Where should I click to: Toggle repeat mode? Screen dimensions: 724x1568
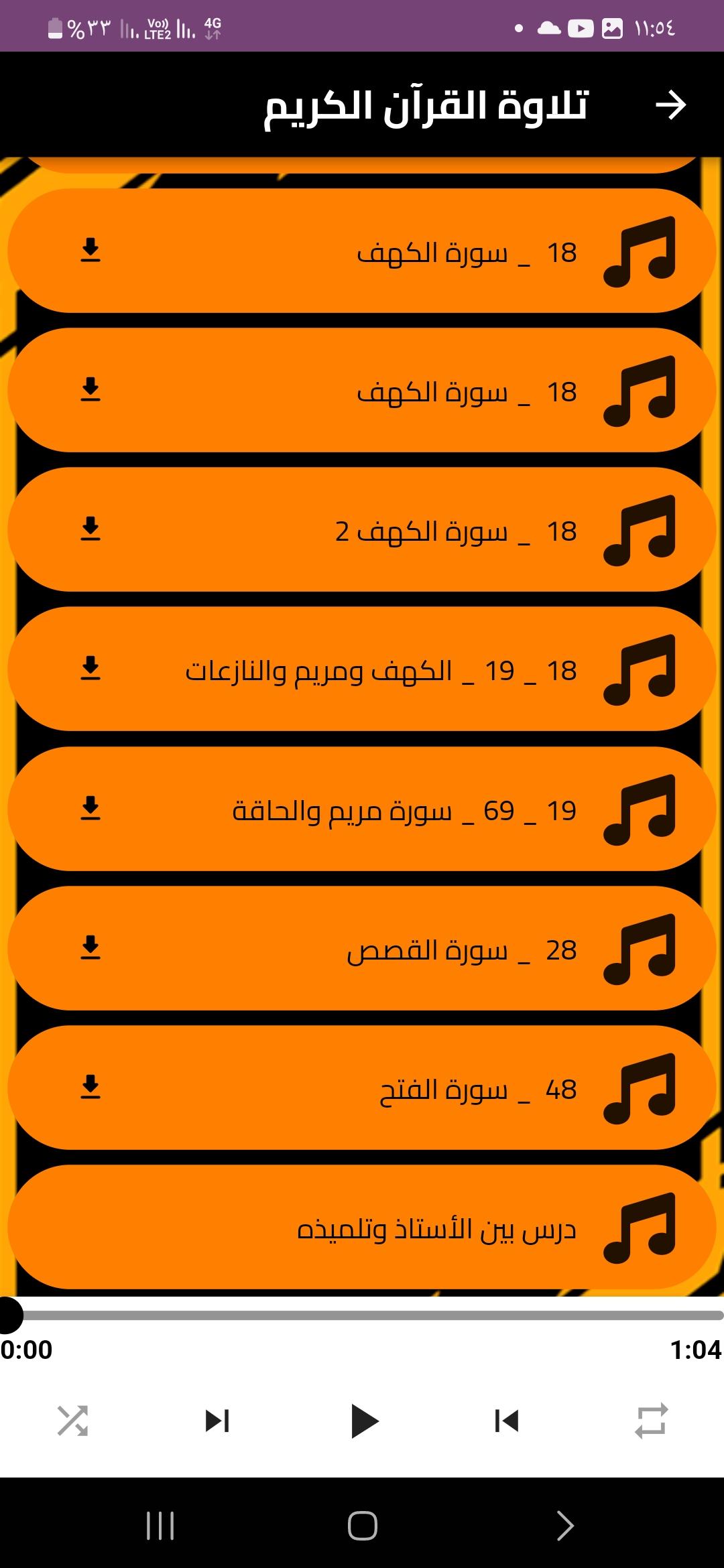652,1421
